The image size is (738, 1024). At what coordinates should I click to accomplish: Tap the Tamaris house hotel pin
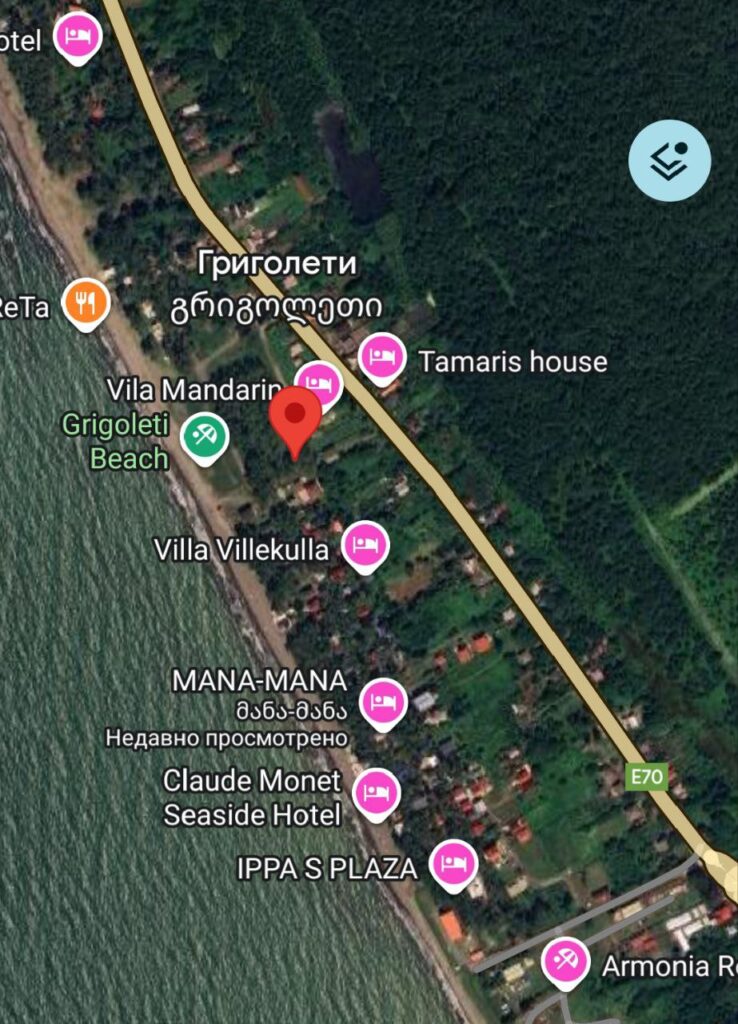[382, 356]
